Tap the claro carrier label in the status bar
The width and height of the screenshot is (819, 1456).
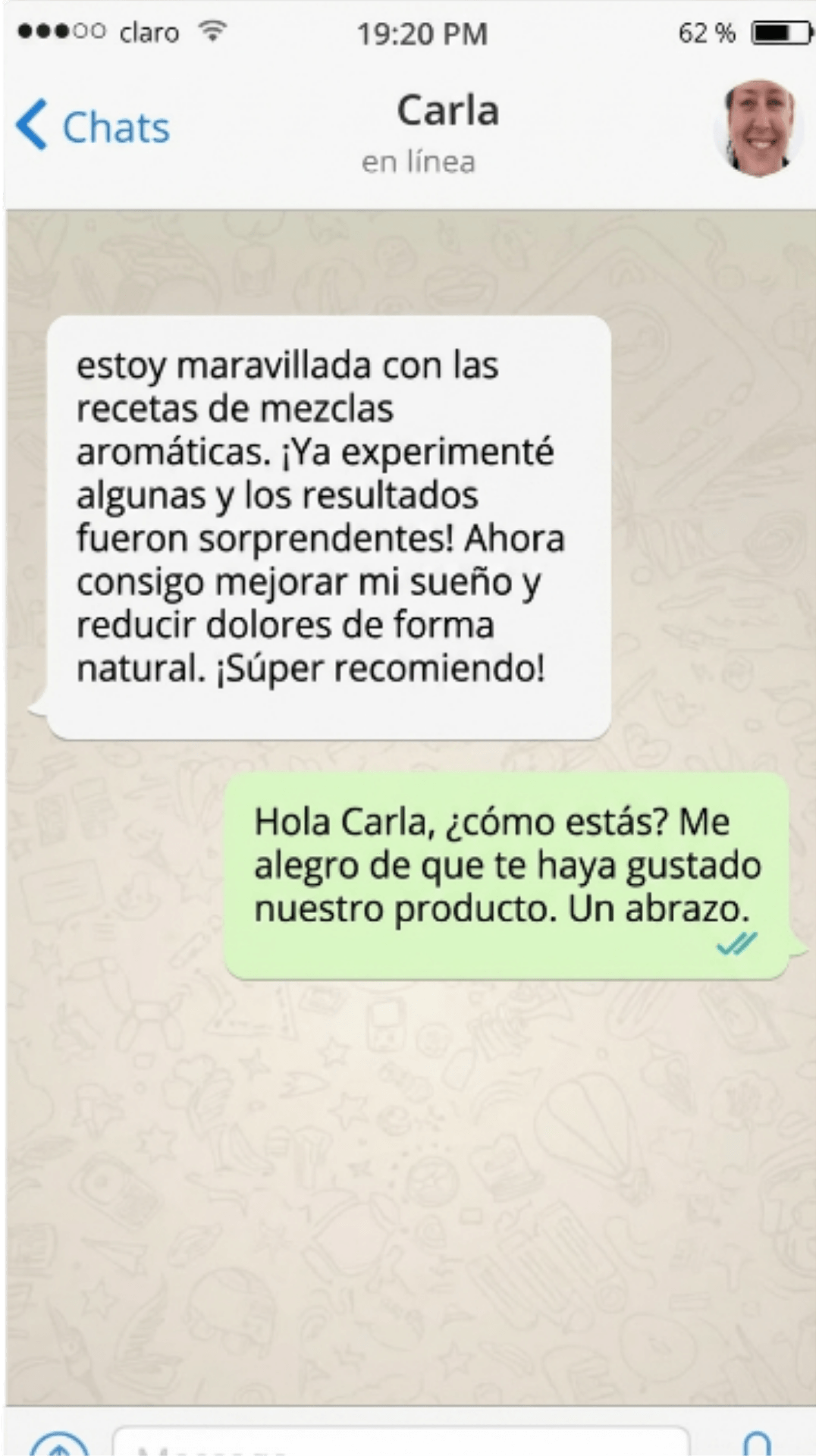tap(149, 32)
